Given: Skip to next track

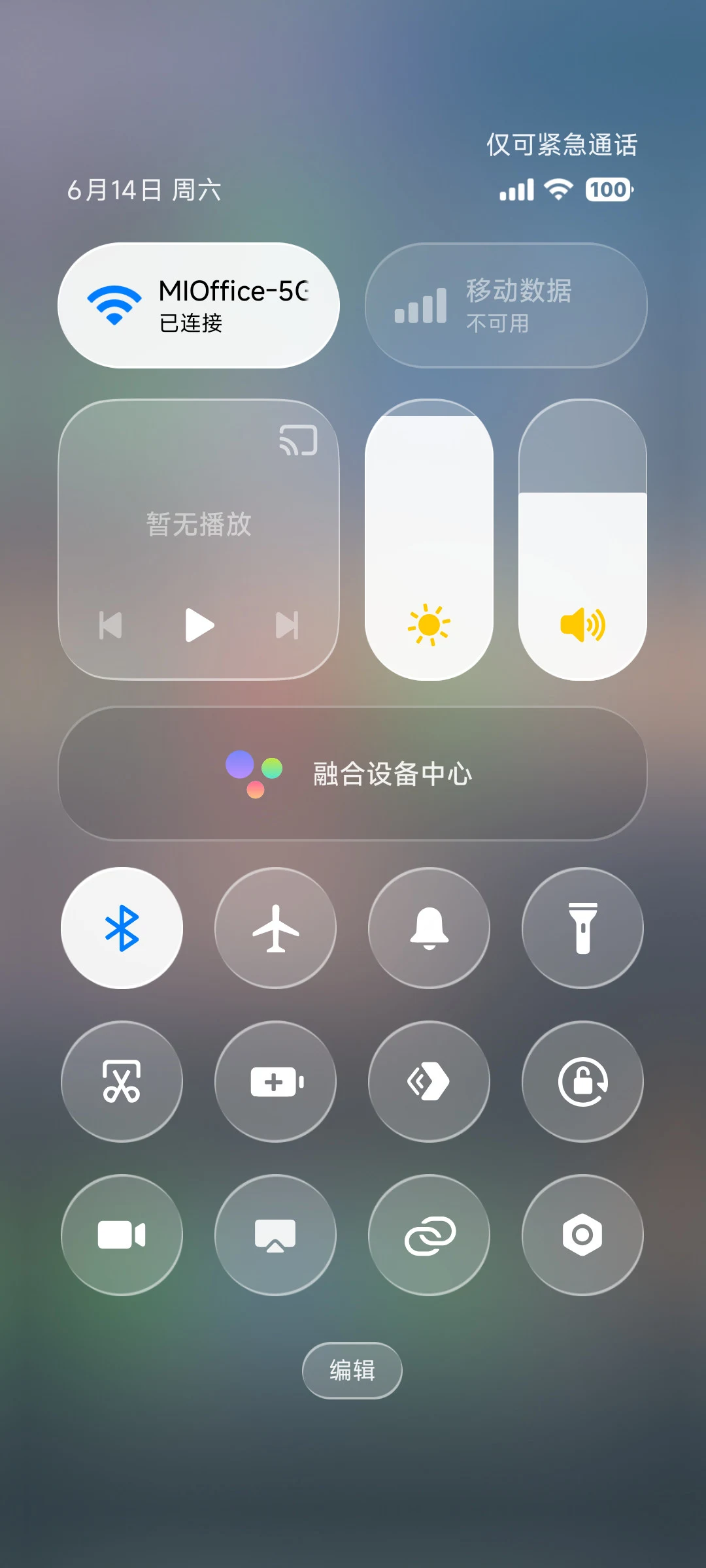Looking at the screenshot, I should (287, 625).
